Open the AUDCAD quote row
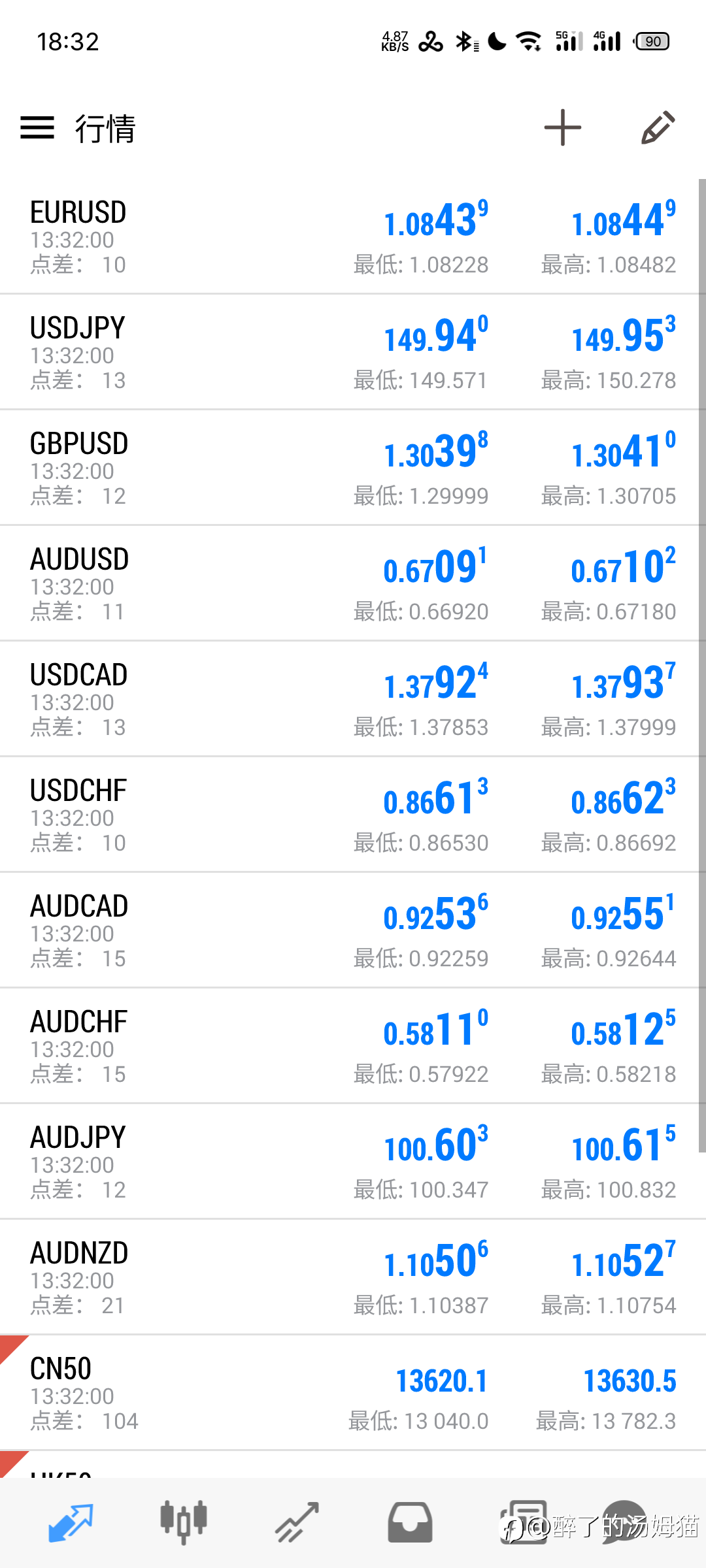The width and height of the screenshot is (706, 1568). tap(353, 930)
